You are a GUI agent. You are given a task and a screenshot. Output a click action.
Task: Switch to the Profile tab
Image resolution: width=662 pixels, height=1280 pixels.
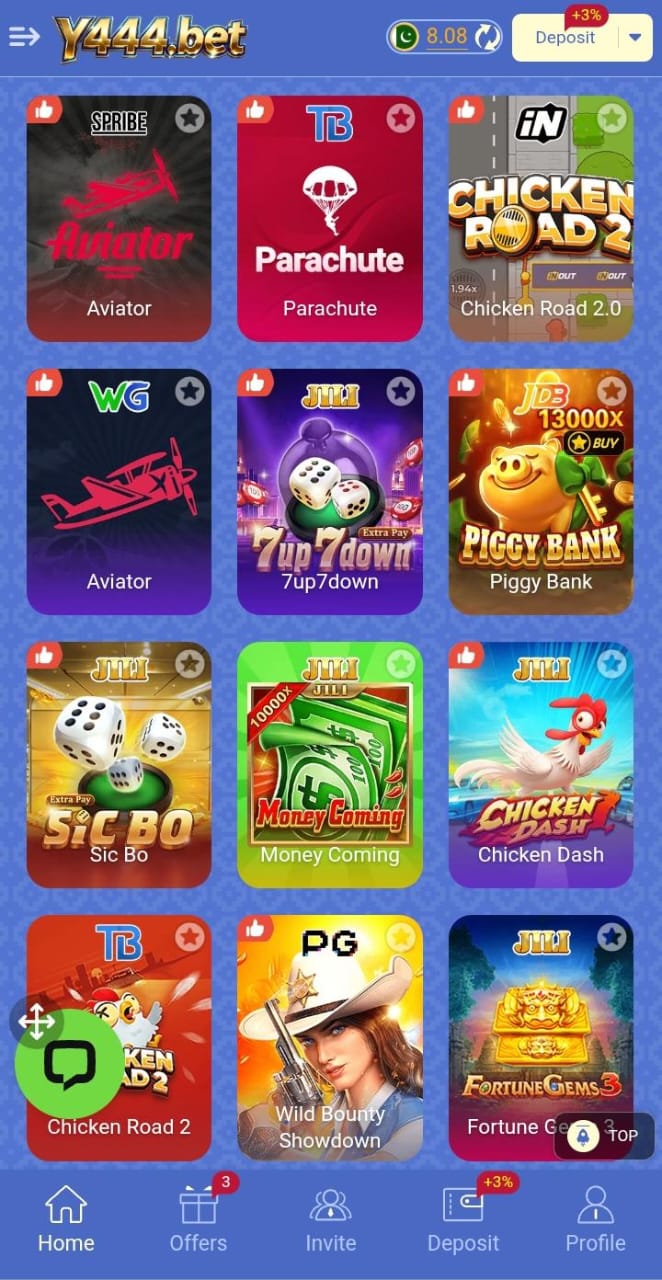[595, 1221]
